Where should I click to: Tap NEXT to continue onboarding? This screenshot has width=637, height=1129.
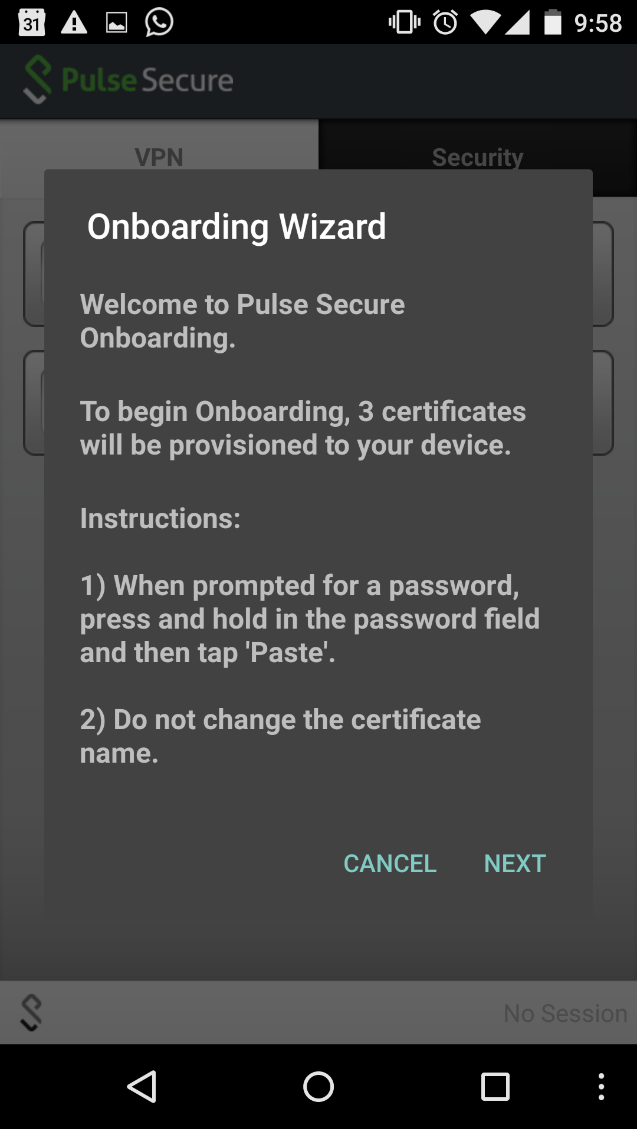point(514,863)
